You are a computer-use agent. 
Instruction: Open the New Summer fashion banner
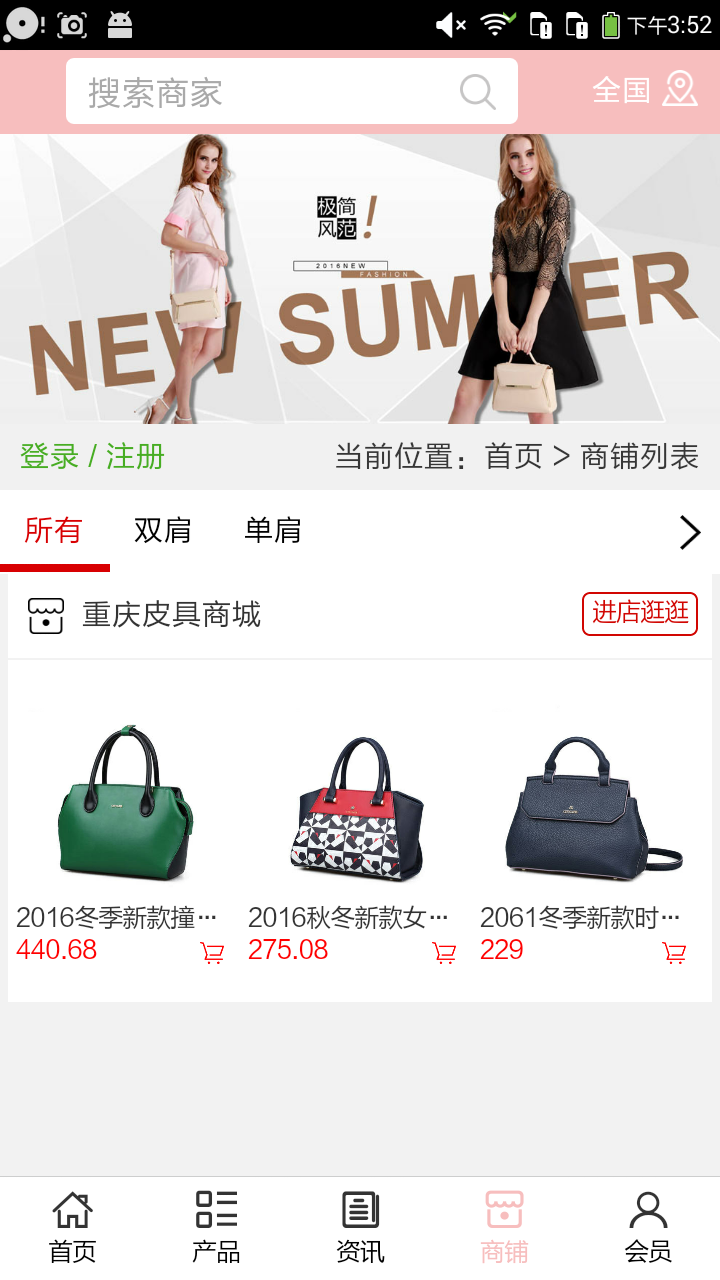tap(360, 279)
